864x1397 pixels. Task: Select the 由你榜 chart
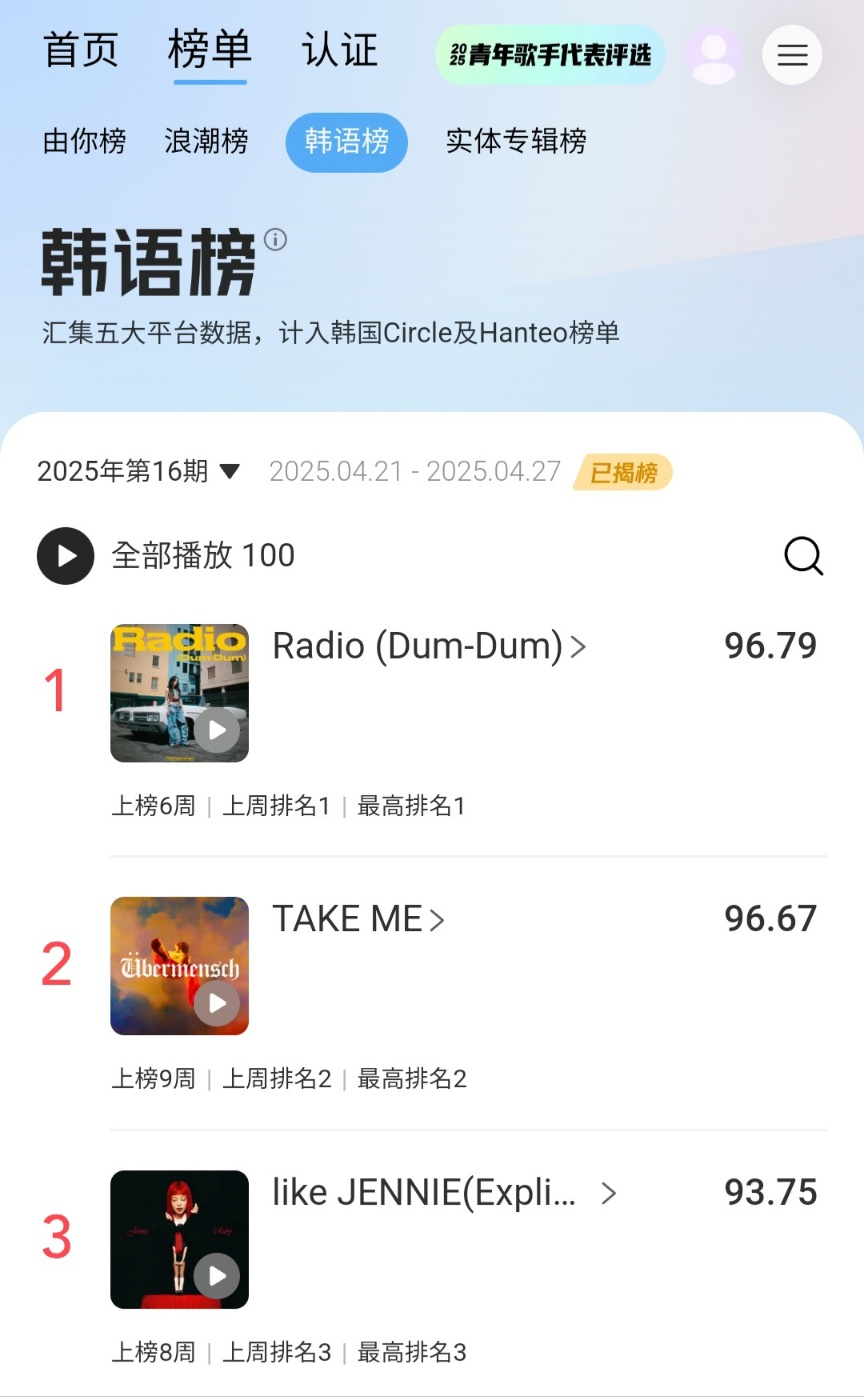[85, 142]
